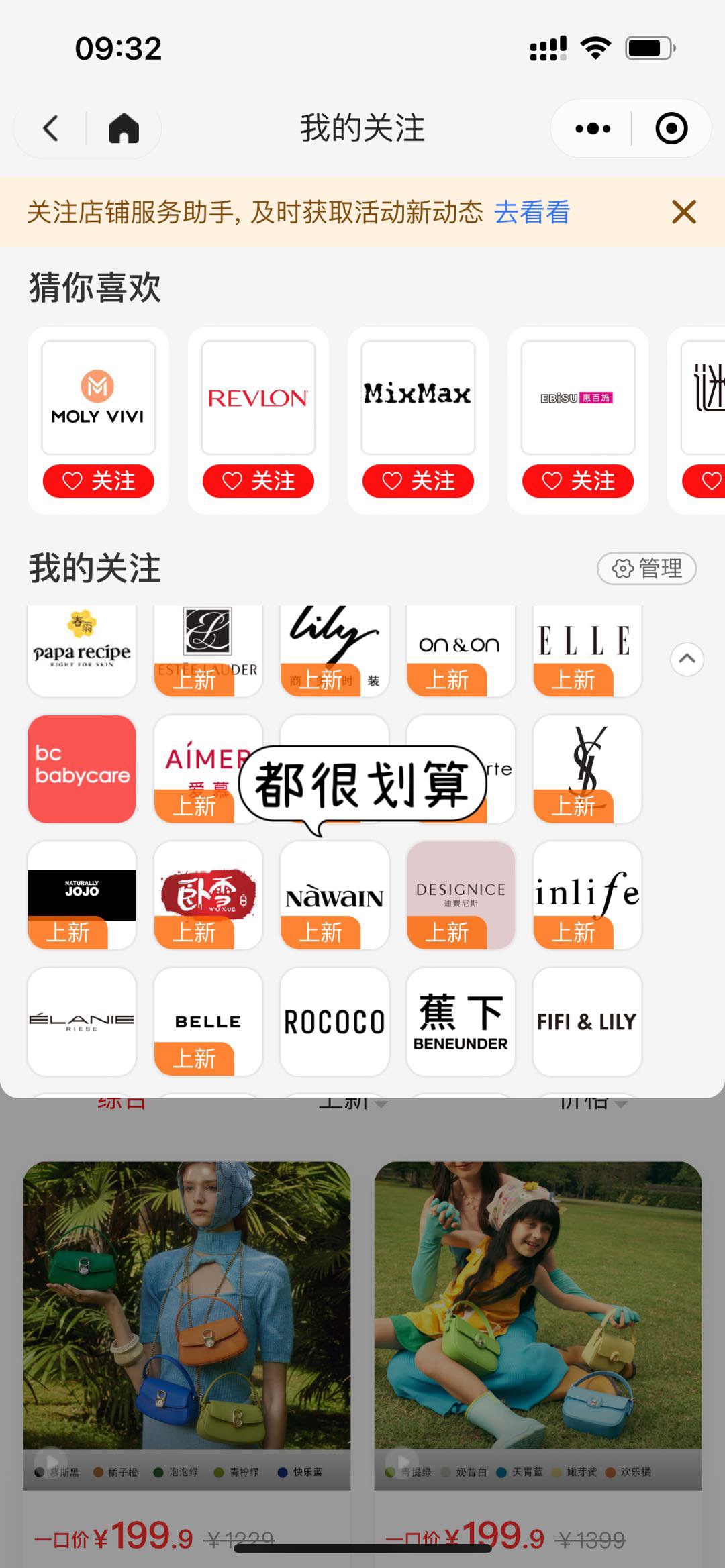Open the 去看看 link in banner
The width and height of the screenshot is (725, 1568).
532,213
